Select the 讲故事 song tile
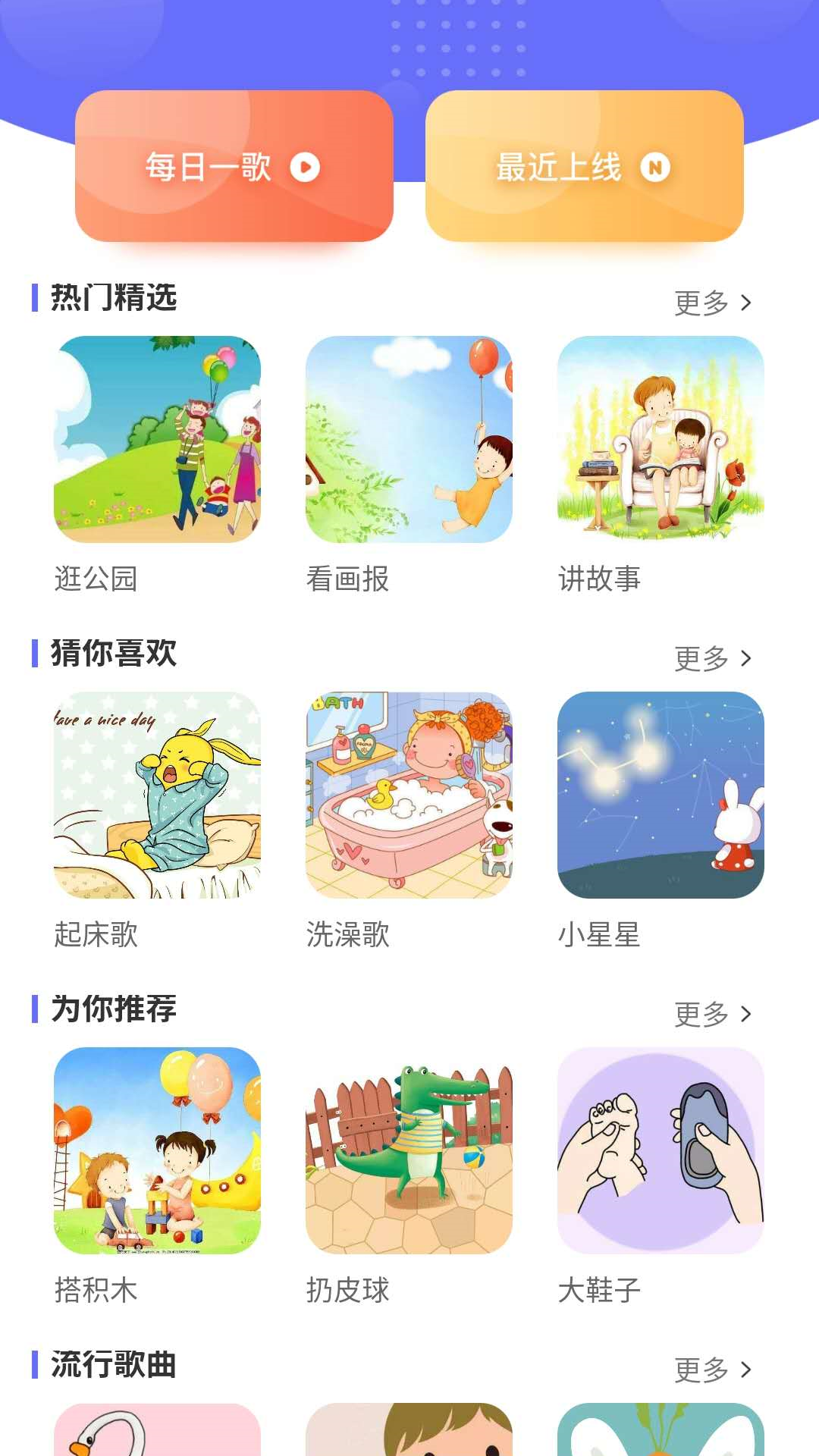This screenshot has width=819, height=1456. [x=661, y=440]
